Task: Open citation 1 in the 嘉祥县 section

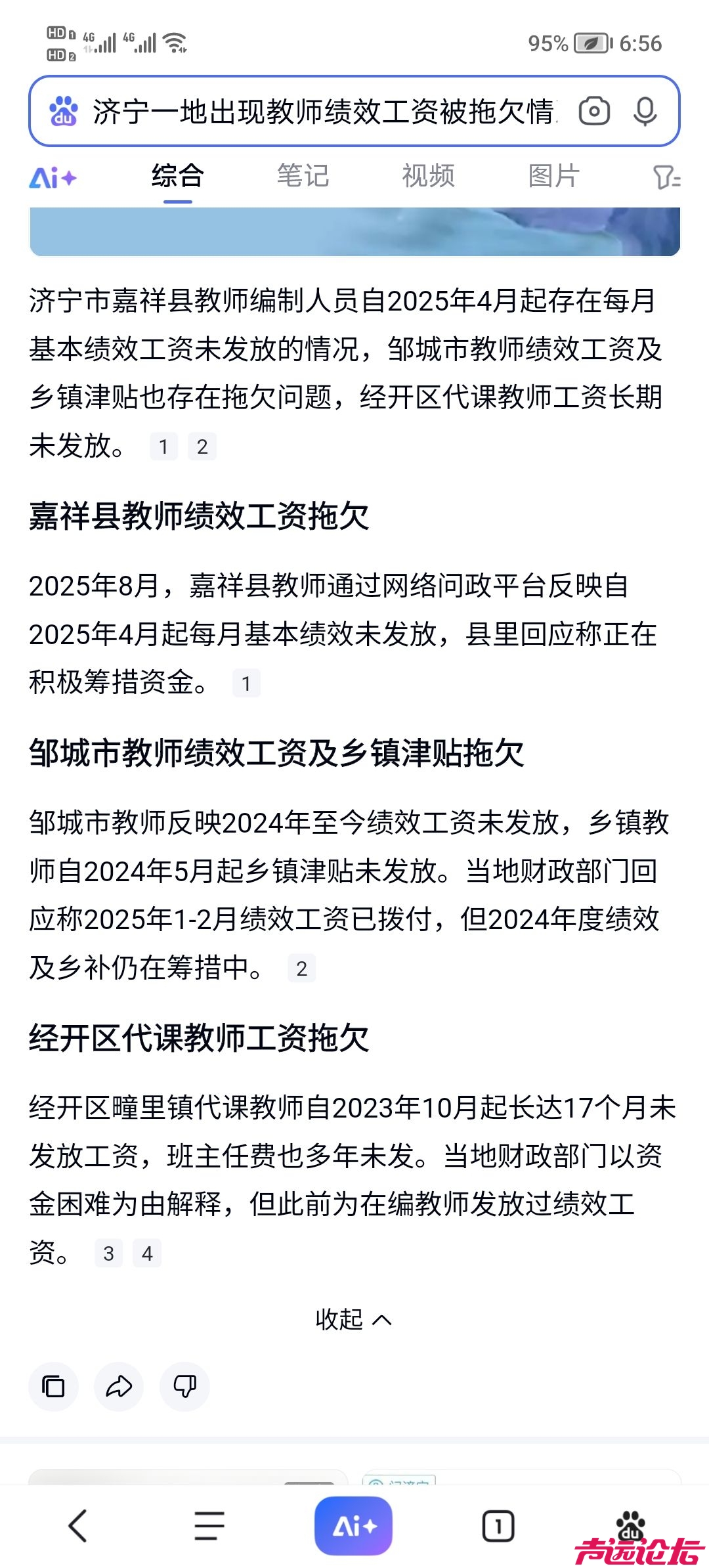Action: pyautogui.click(x=246, y=684)
